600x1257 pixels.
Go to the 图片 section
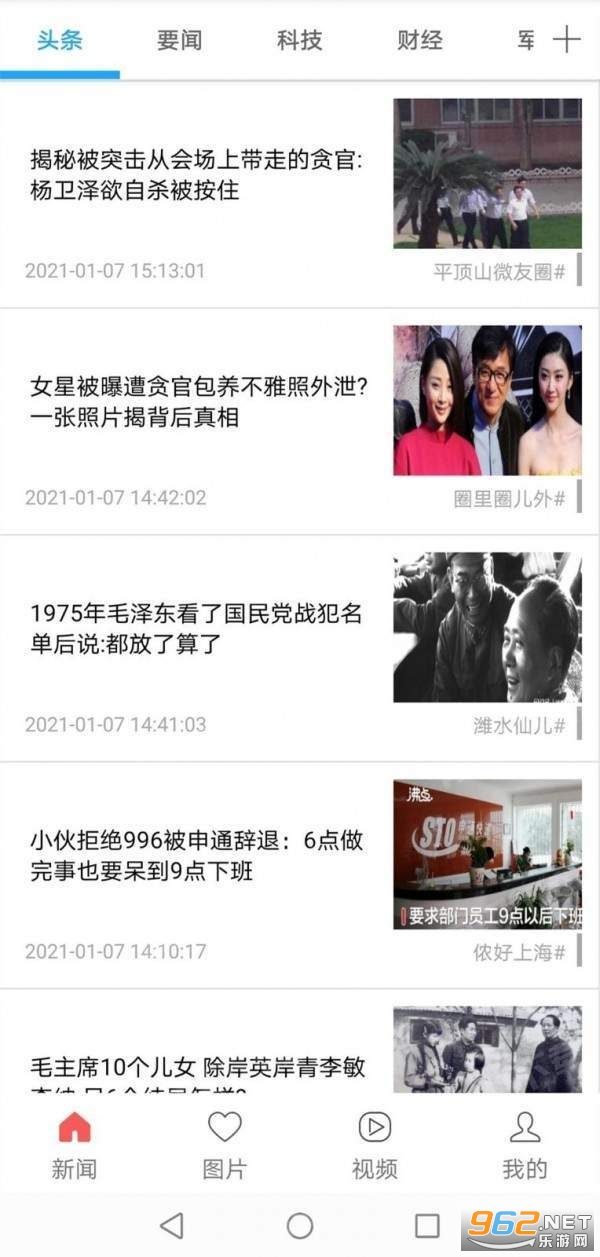point(225,1145)
